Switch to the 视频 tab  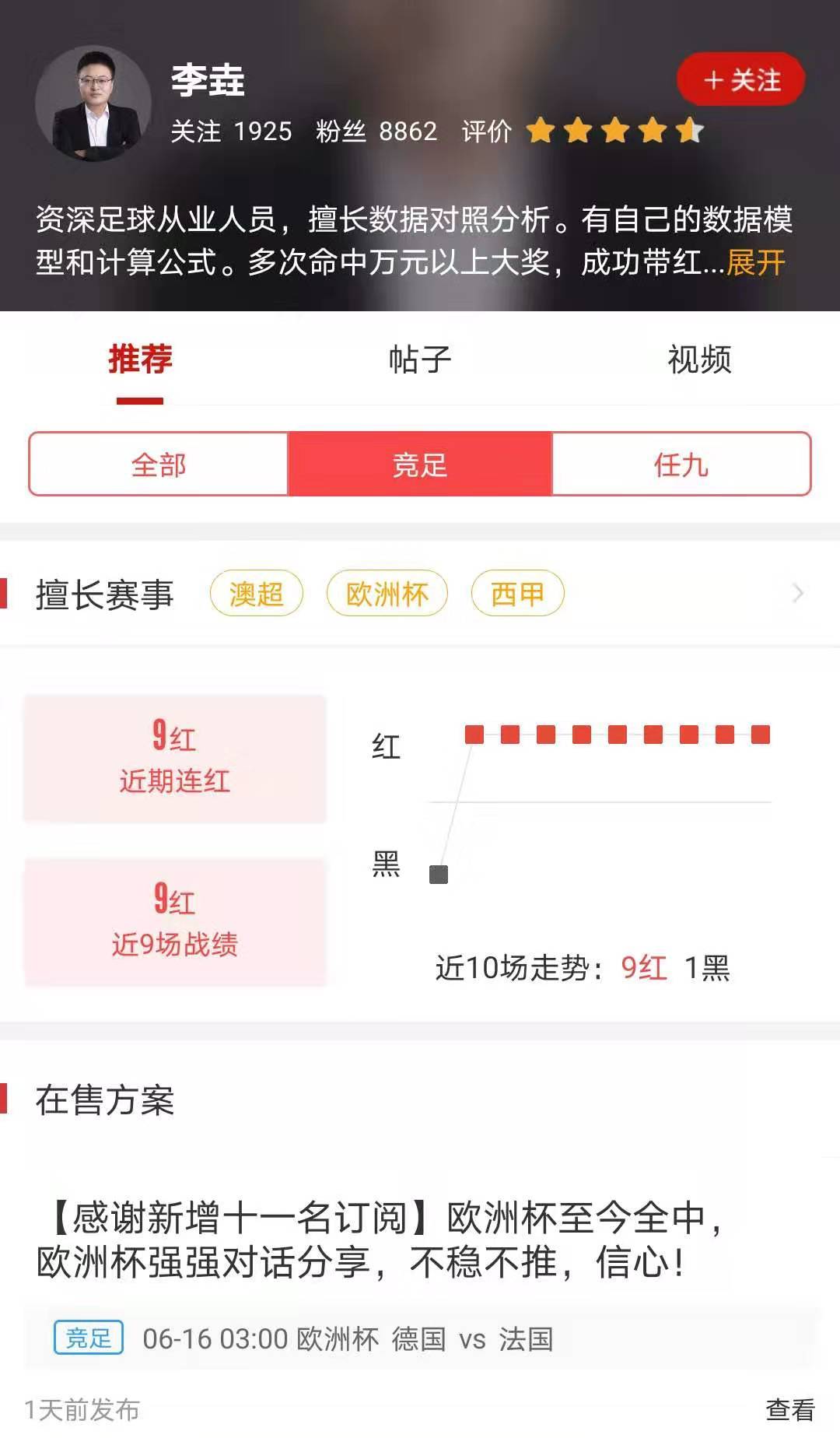(699, 359)
